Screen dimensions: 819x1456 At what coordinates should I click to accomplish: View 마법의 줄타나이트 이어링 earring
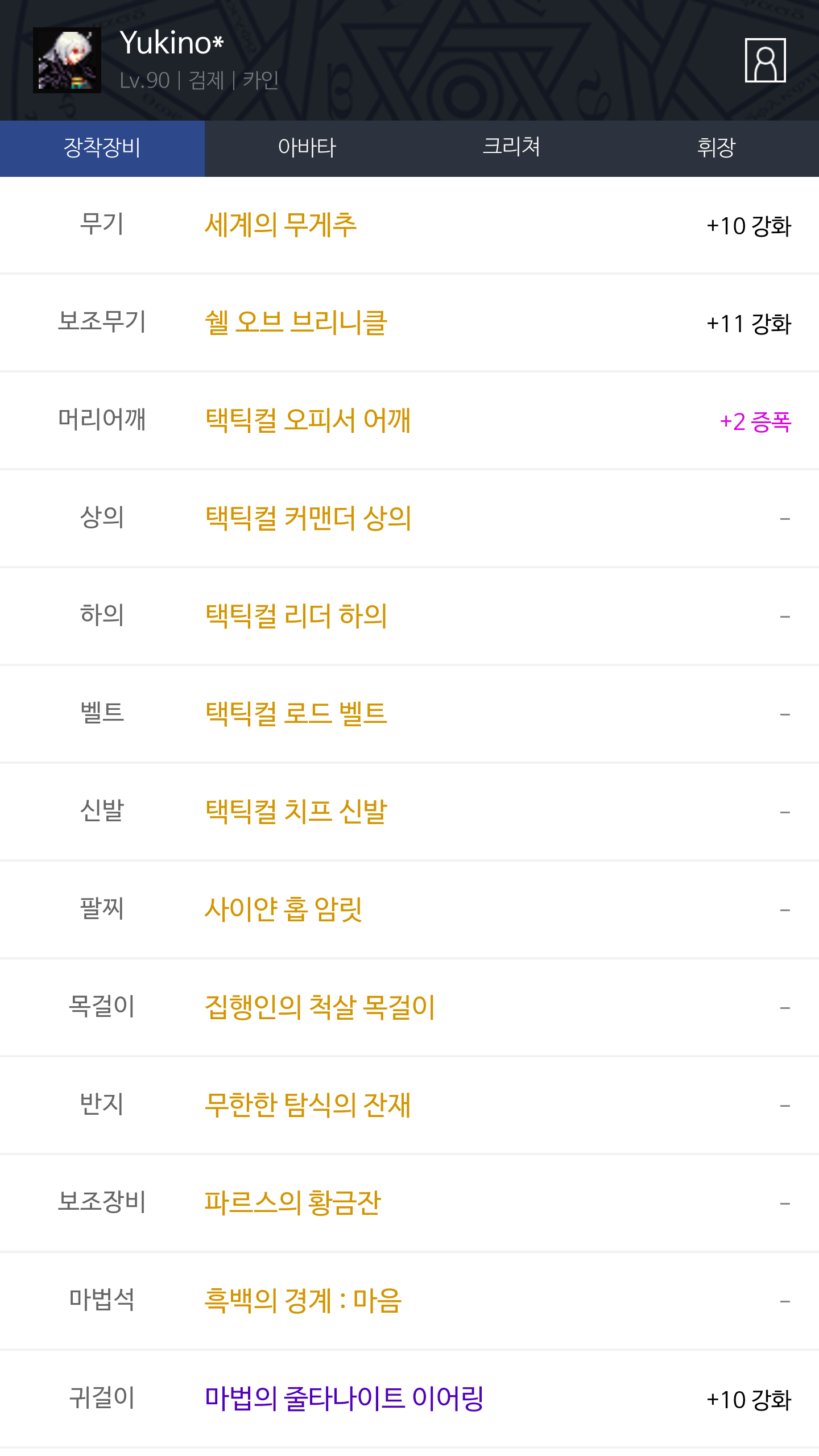pyautogui.click(x=409, y=1399)
